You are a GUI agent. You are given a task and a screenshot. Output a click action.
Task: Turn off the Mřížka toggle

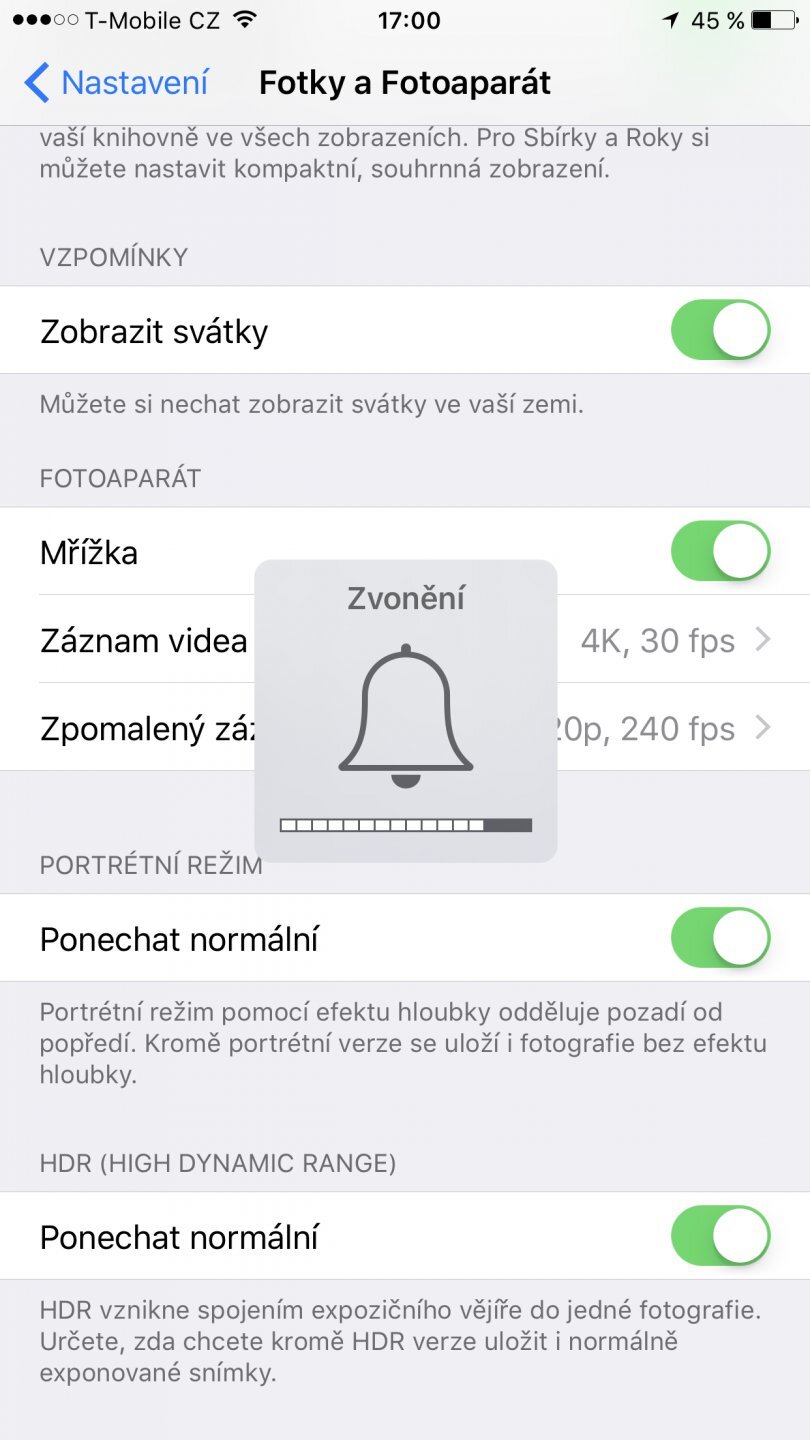[x=718, y=550]
